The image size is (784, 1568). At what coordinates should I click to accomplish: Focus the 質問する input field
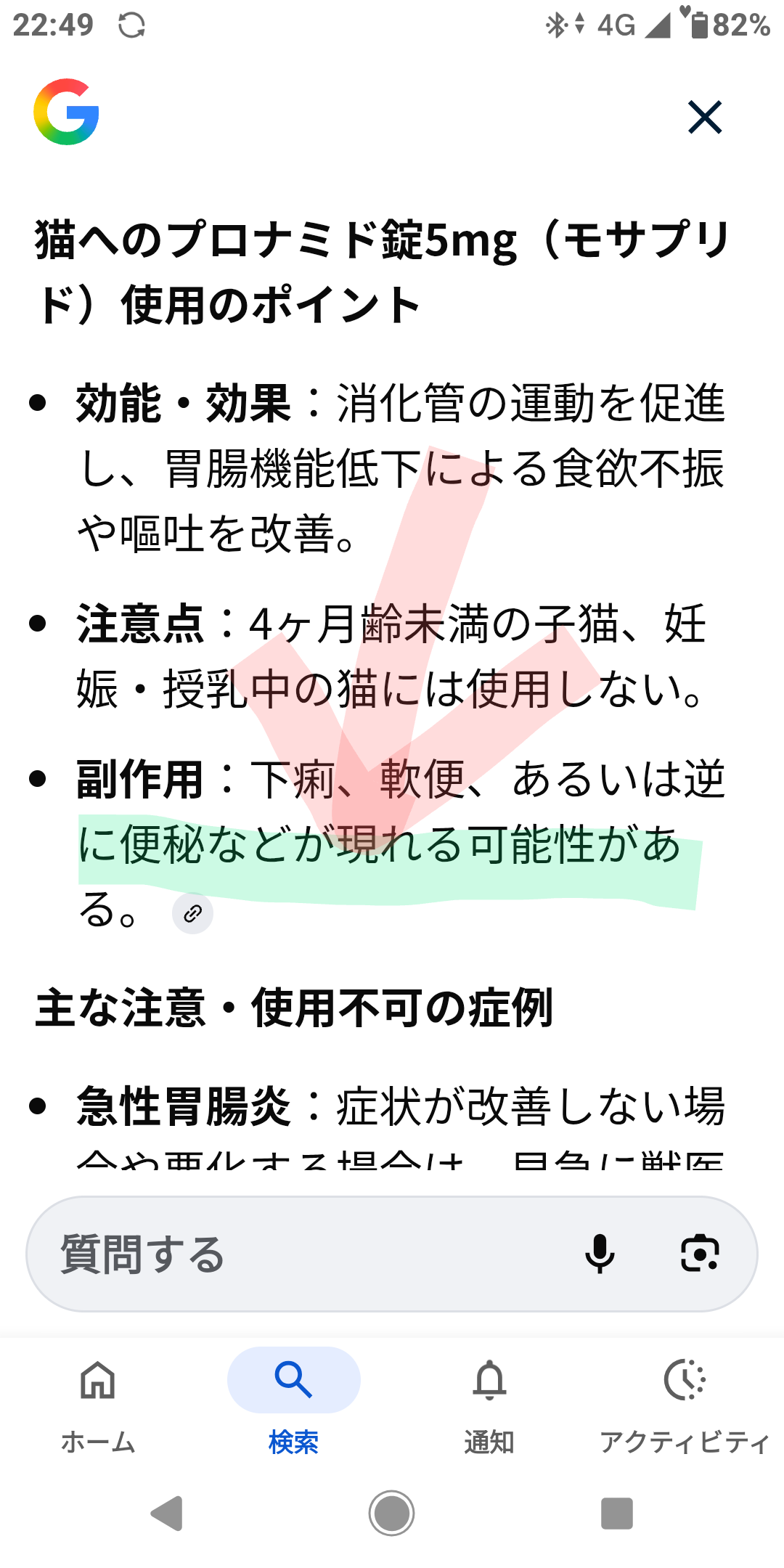pyautogui.click(x=305, y=1254)
